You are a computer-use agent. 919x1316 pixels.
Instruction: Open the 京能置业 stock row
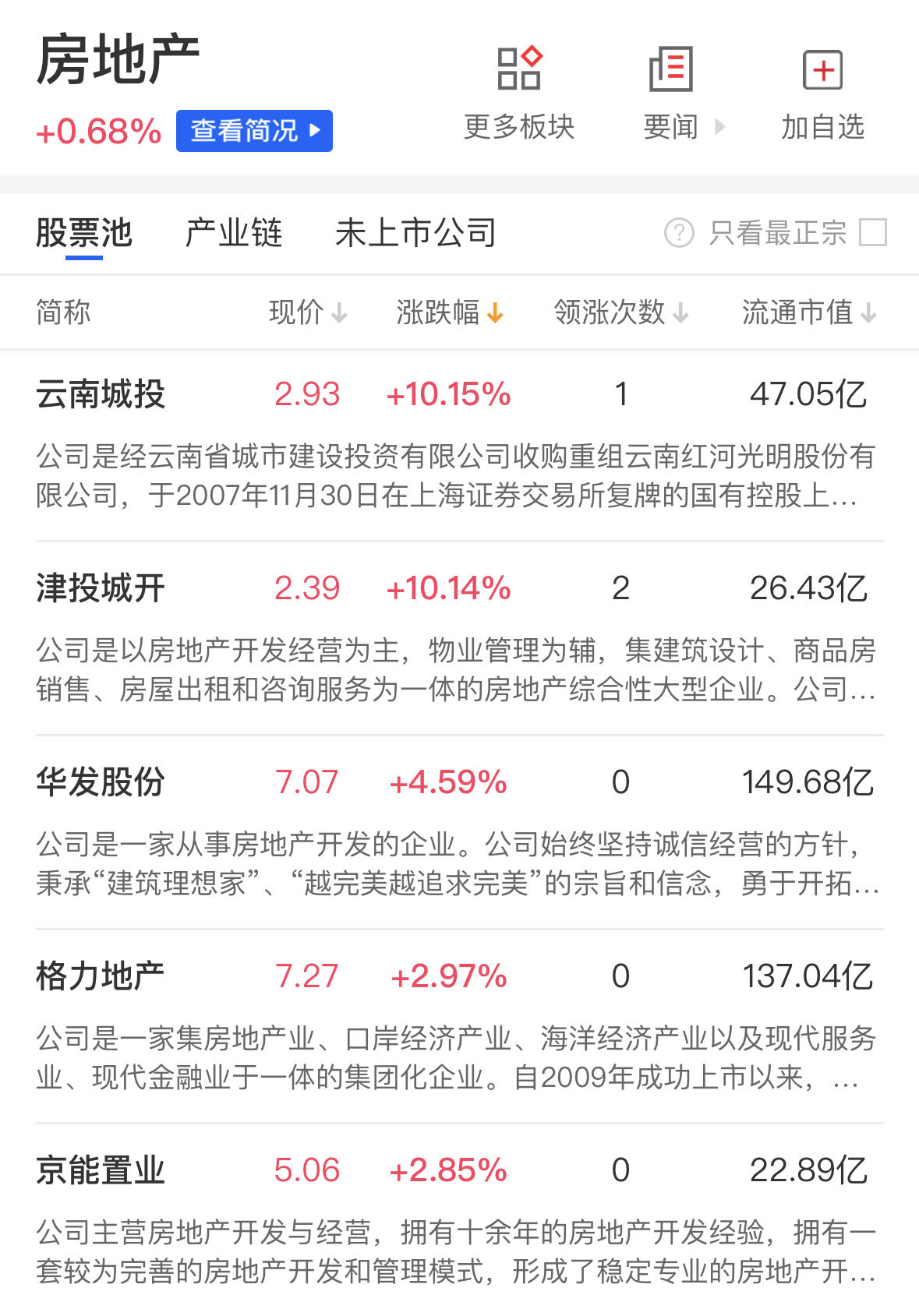click(101, 1170)
